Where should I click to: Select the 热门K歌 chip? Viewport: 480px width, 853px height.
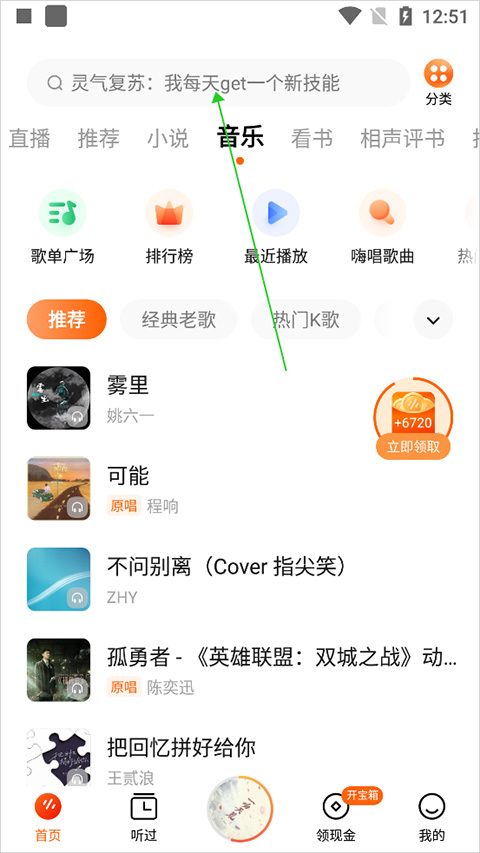click(306, 319)
